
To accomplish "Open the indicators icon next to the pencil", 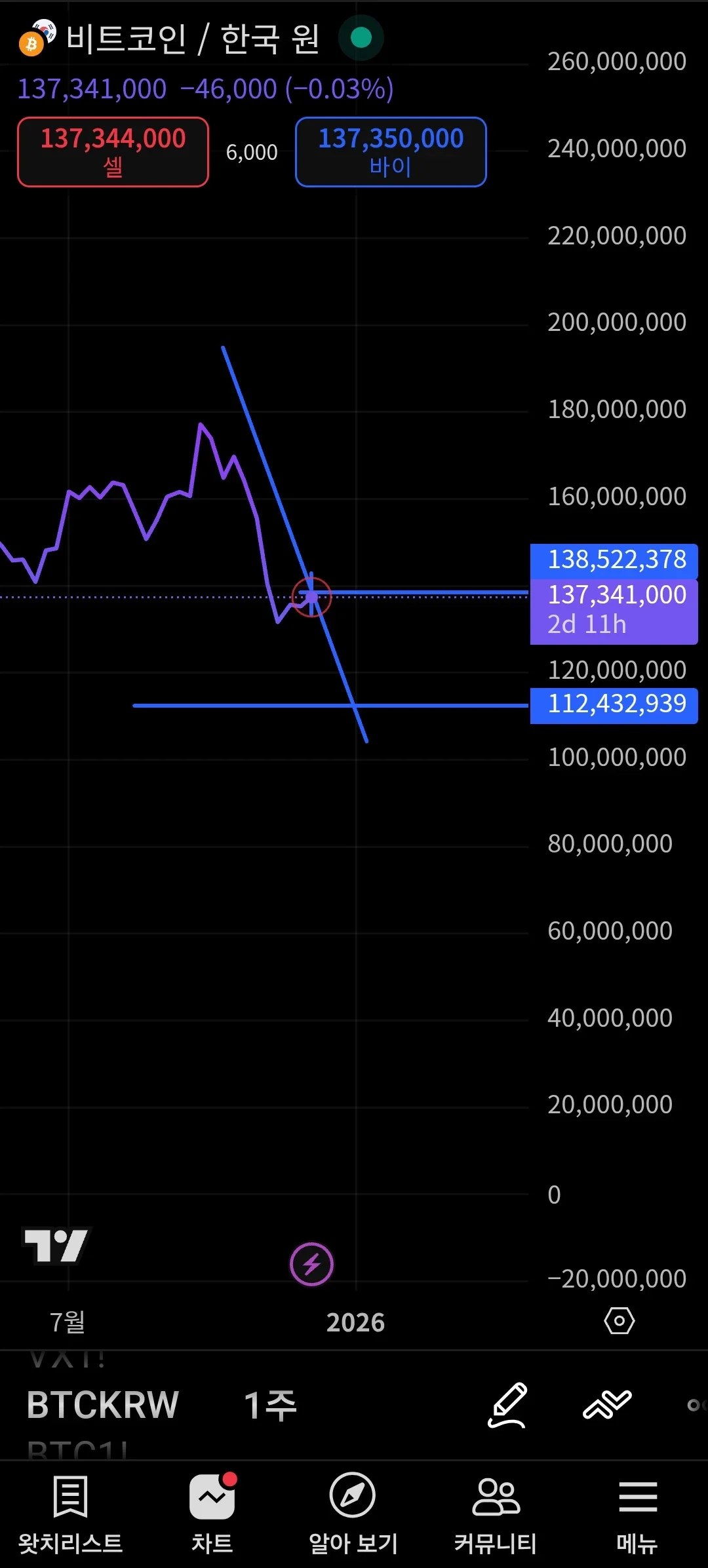I will pyautogui.click(x=606, y=1404).
